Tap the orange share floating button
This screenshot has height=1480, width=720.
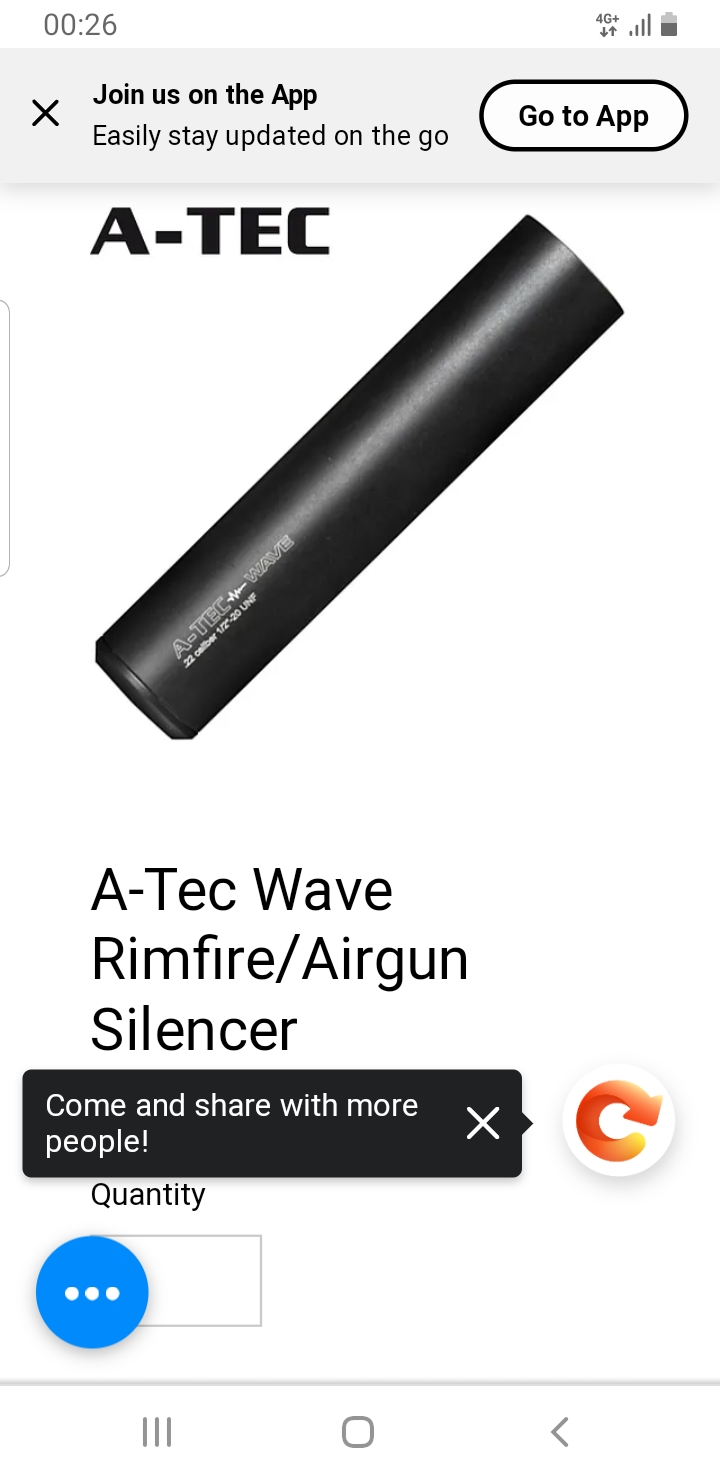(618, 1121)
